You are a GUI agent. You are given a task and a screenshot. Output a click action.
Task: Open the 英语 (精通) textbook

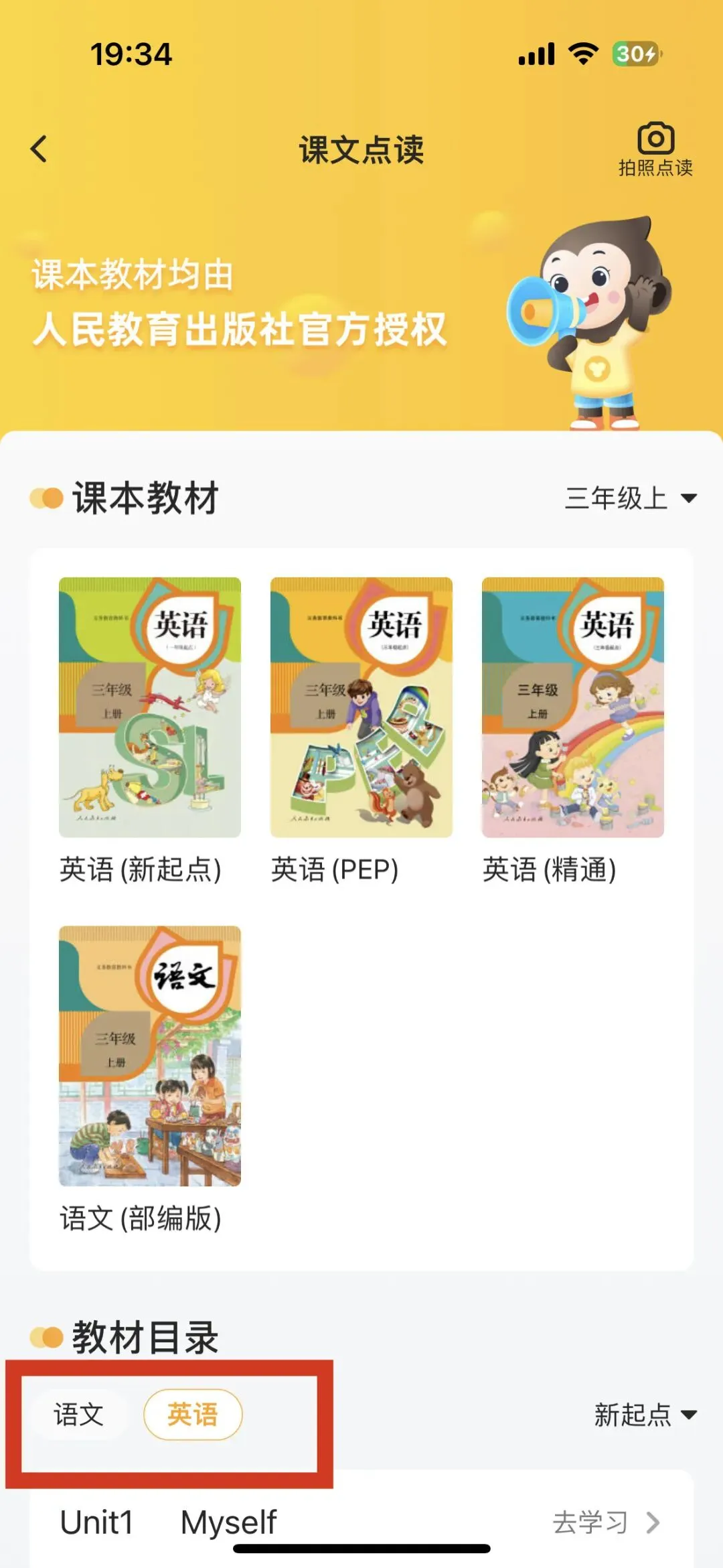tap(573, 731)
